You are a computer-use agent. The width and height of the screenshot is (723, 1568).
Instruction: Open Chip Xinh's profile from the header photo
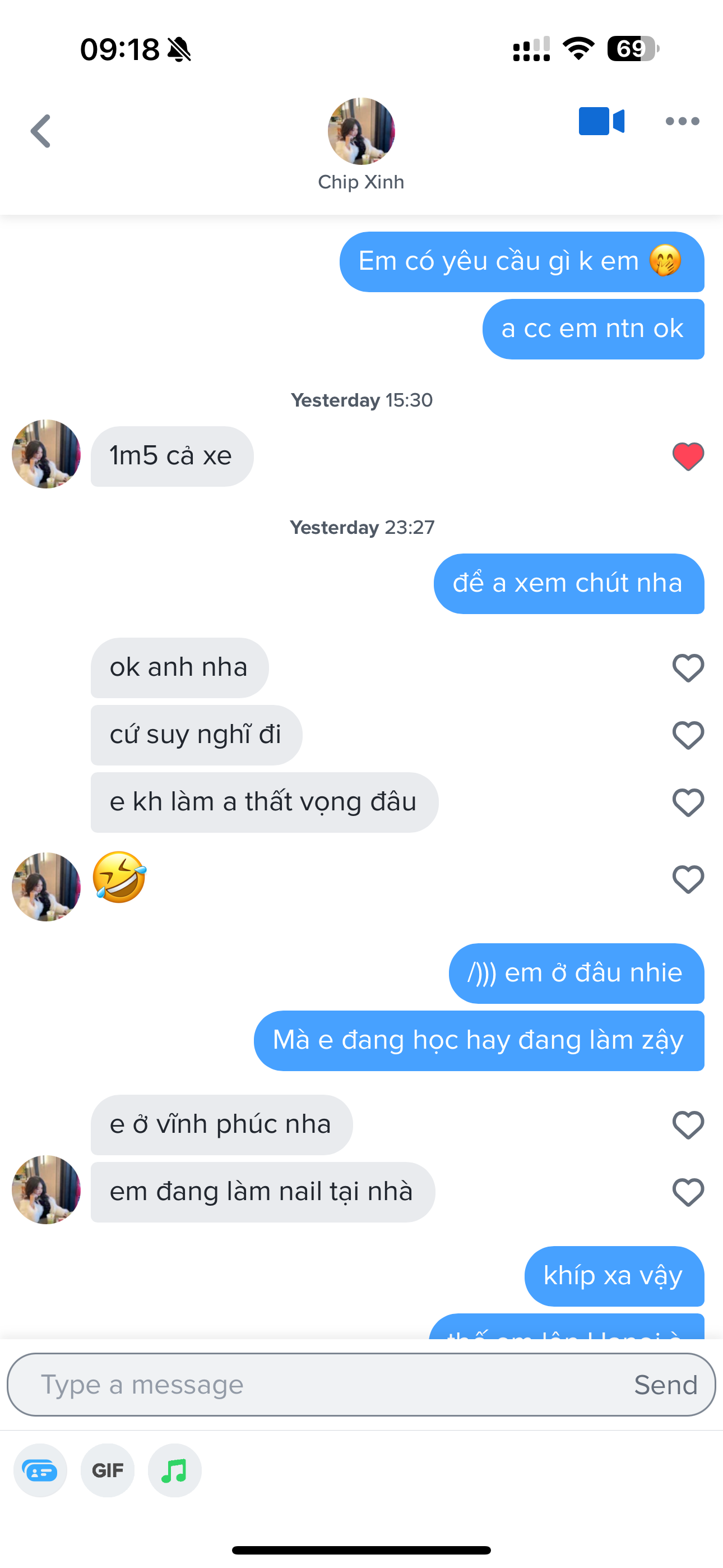point(361,131)
